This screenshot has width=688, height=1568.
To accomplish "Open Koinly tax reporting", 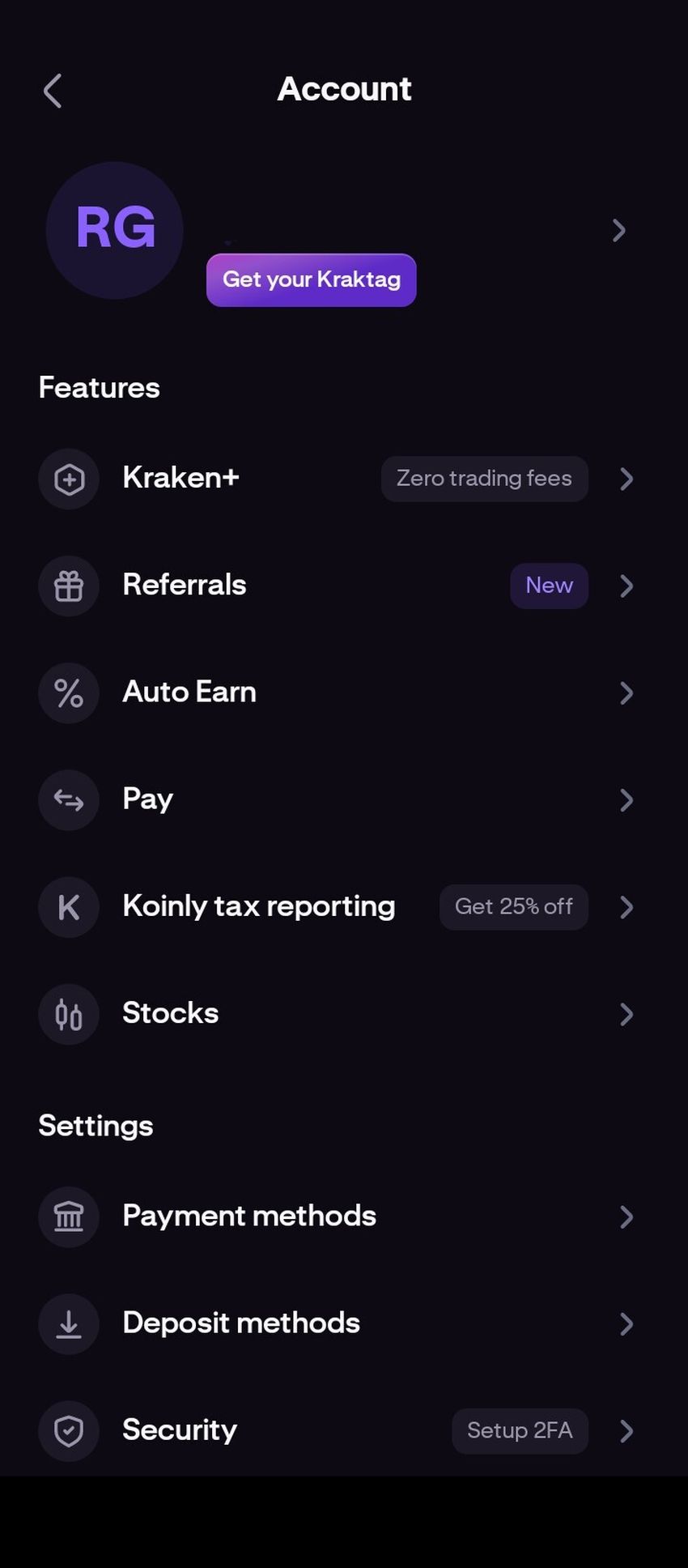I will pos(336,906).
